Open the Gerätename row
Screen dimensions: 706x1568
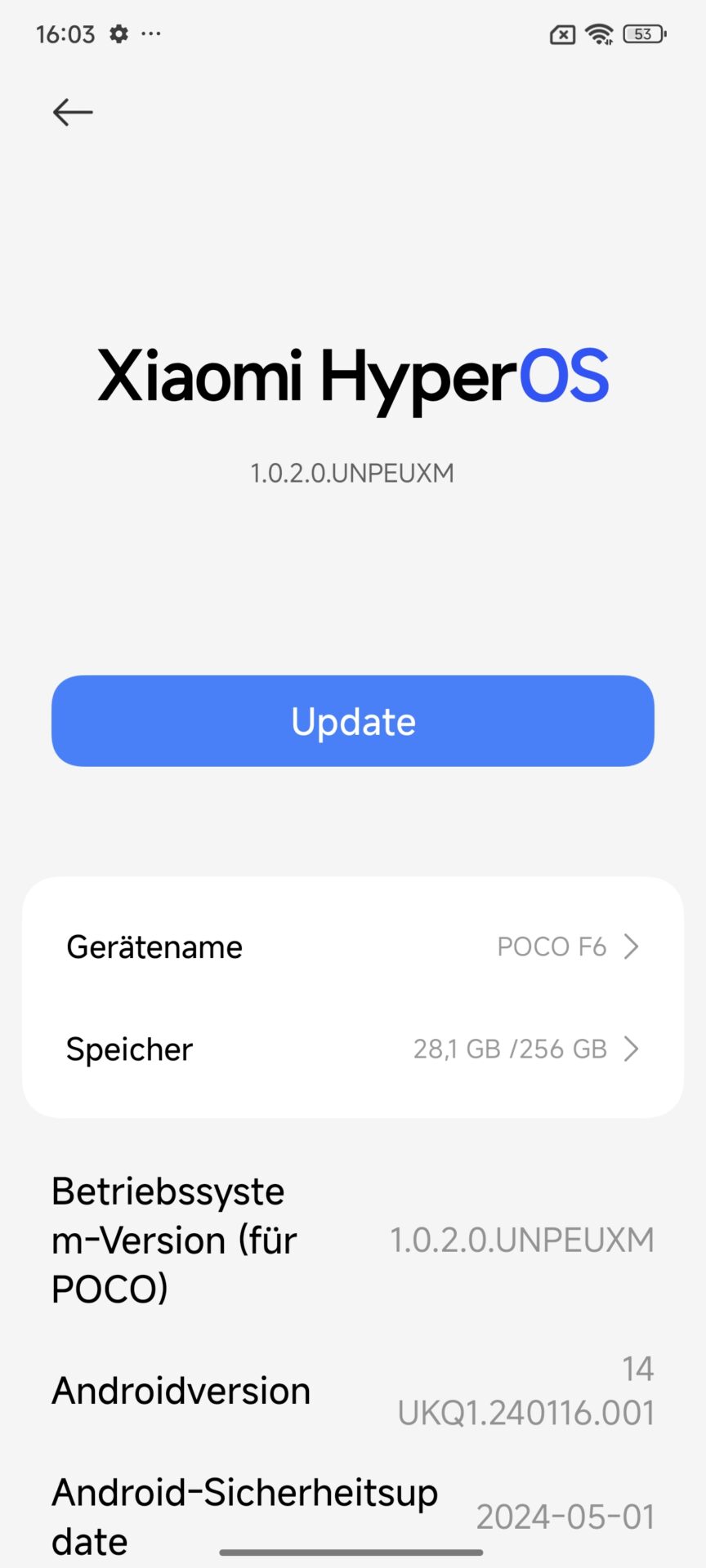point(353,947)
